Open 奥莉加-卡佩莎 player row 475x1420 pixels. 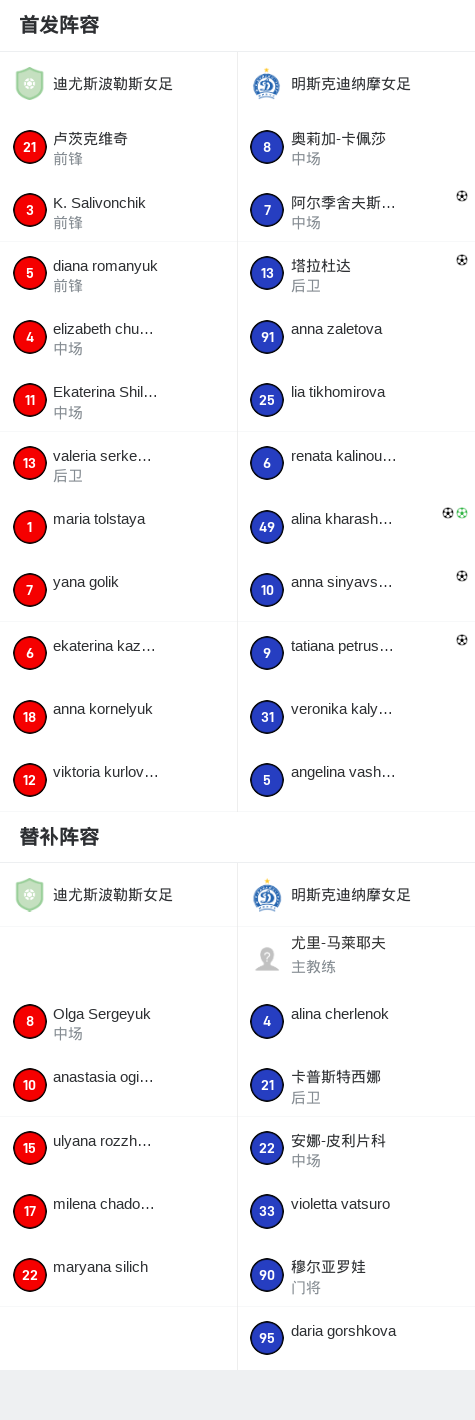[x=356, y=147]
